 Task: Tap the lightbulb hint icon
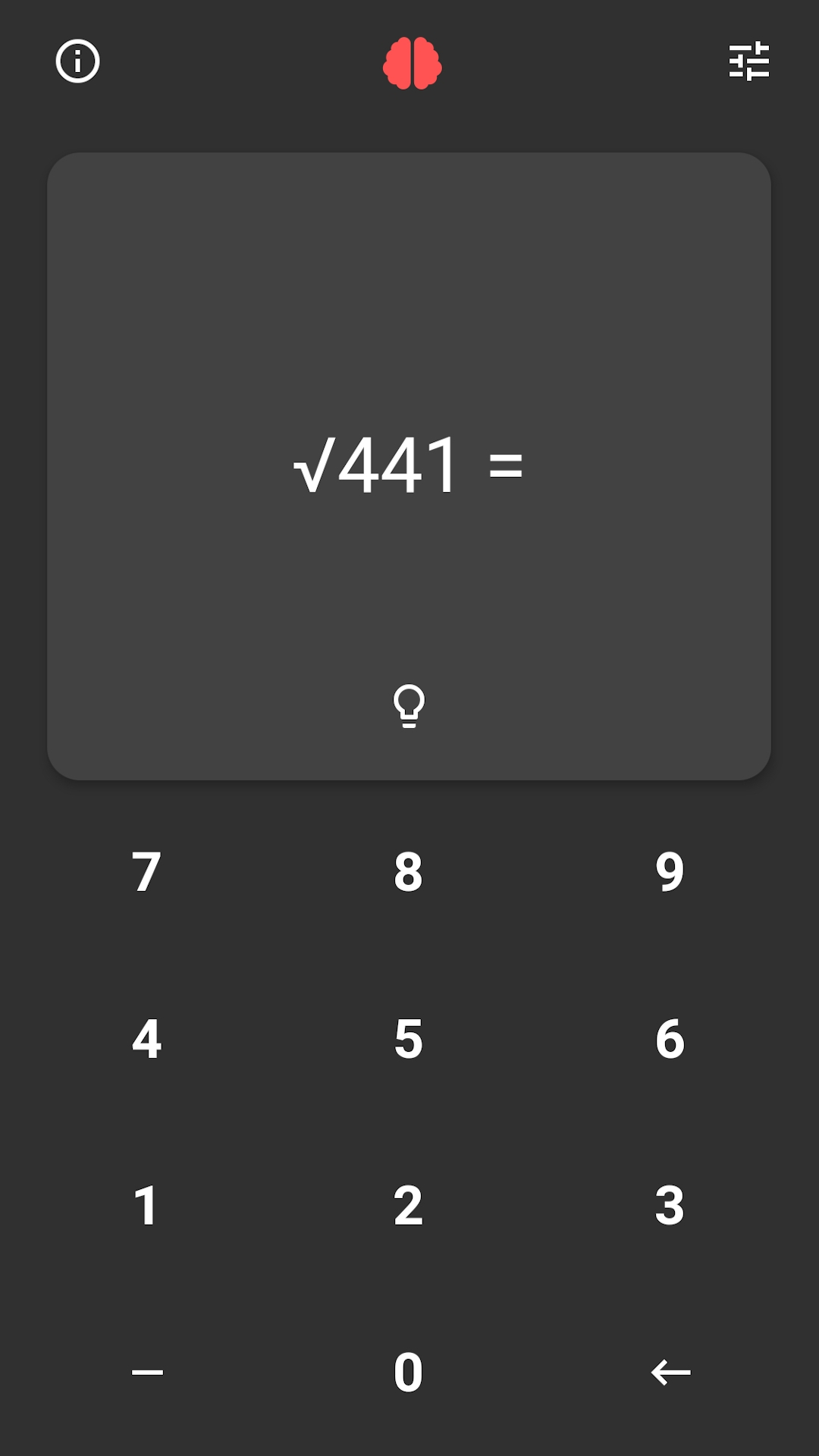(409, 706)
